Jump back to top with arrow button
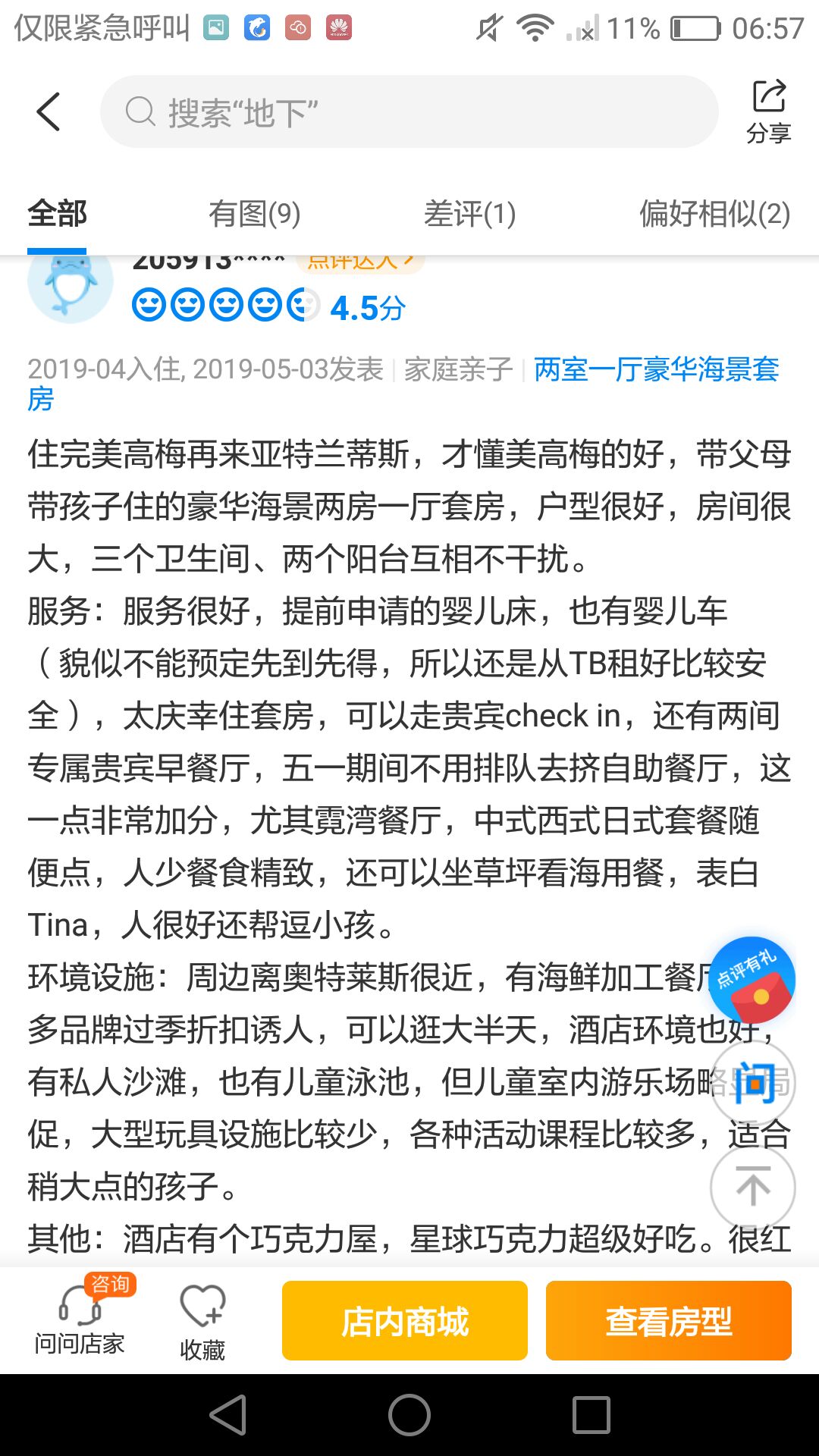 753,1188
